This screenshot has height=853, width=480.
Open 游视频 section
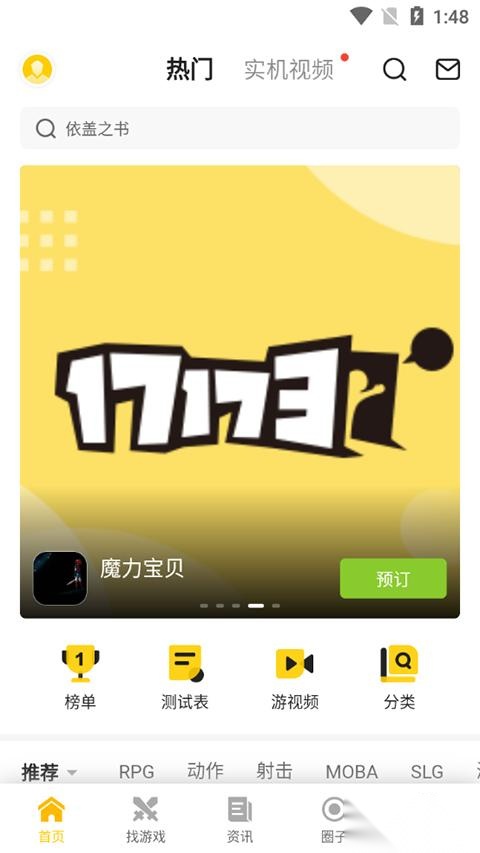(x=294, y=677)
